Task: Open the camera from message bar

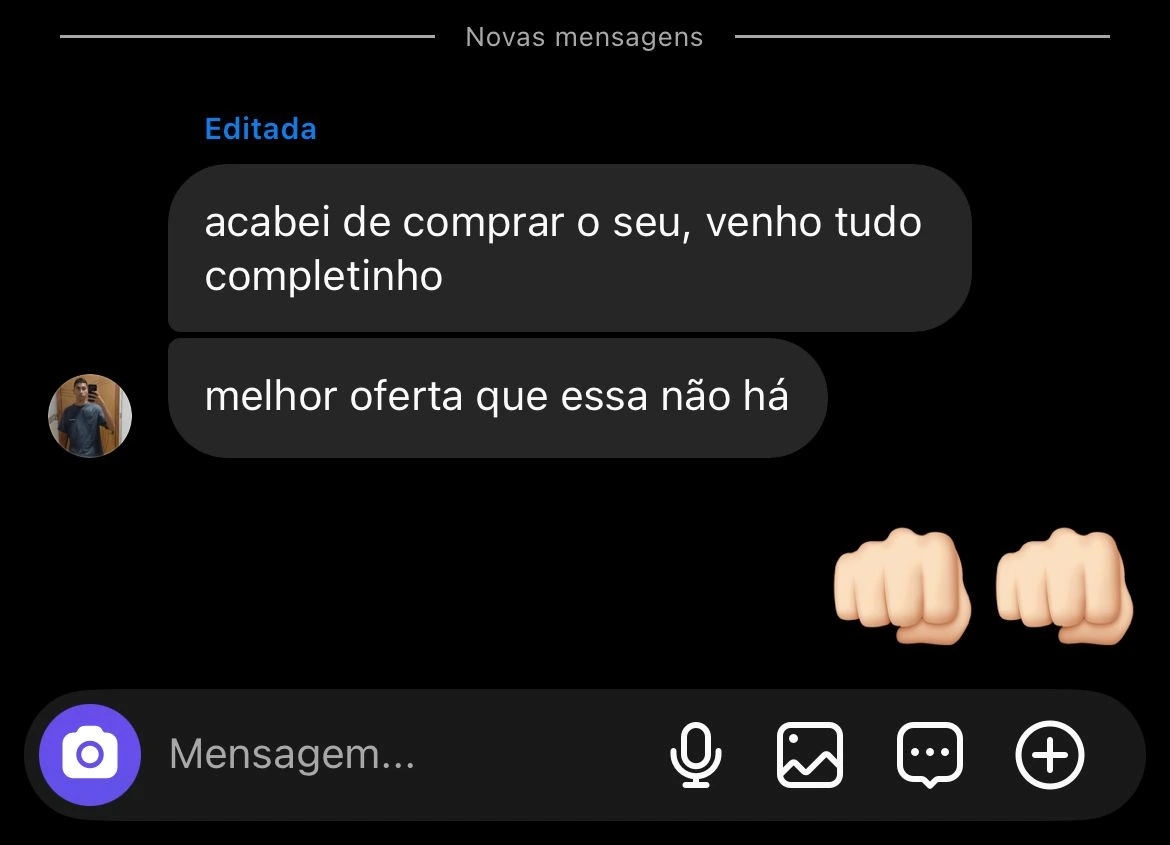Action: click(90, 755)
